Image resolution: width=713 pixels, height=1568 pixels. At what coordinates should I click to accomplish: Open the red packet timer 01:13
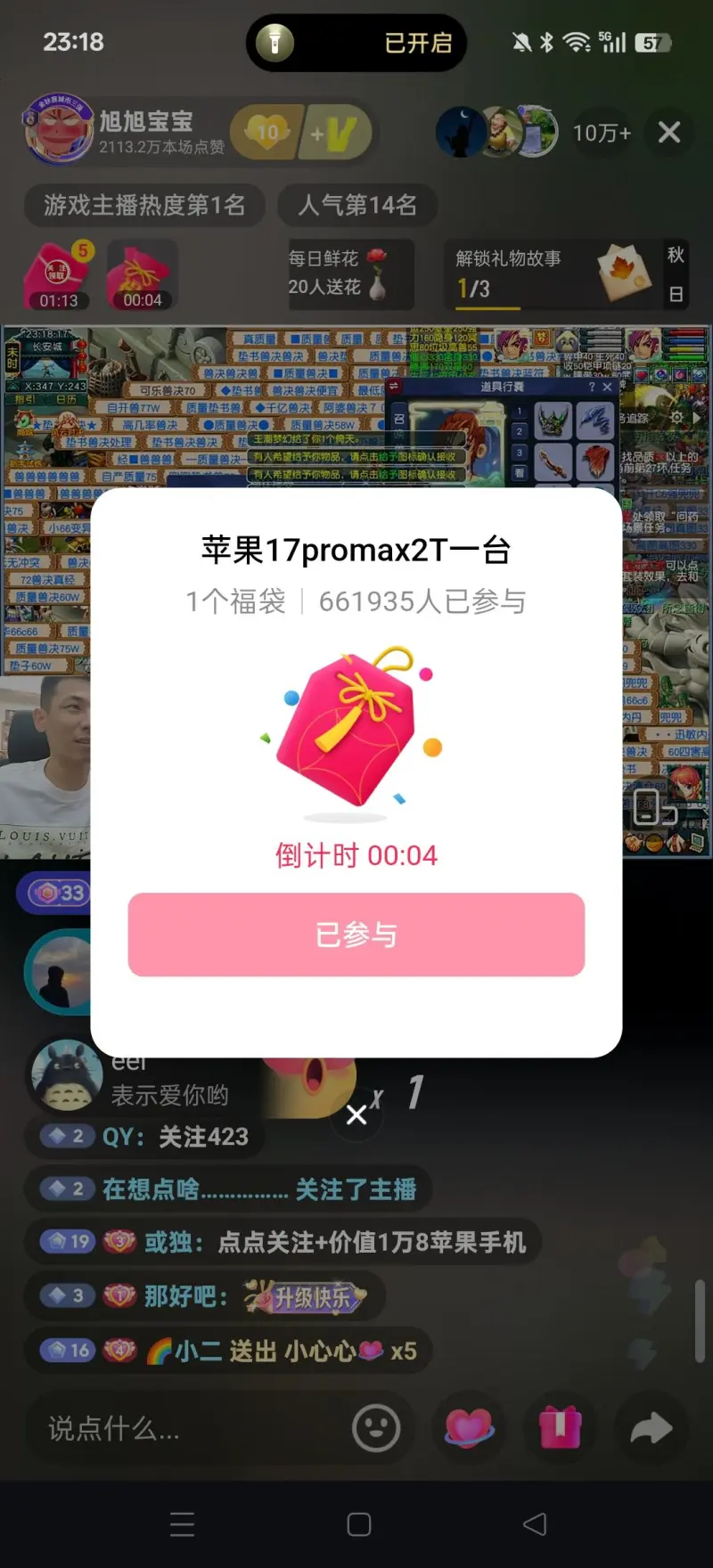tap(58, 274)
